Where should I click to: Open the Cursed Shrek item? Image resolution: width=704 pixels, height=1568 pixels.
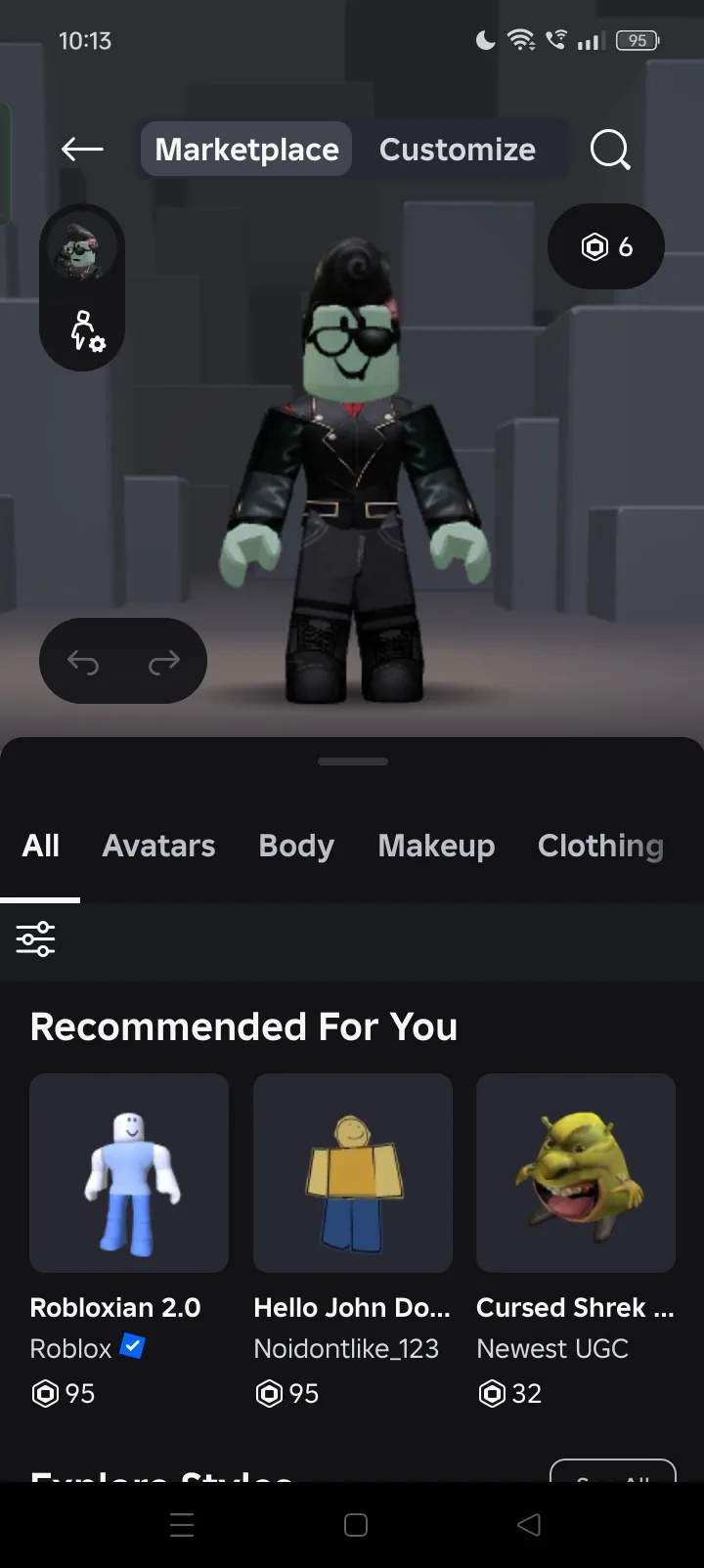pyautogui.click(x=575, y=1173)
